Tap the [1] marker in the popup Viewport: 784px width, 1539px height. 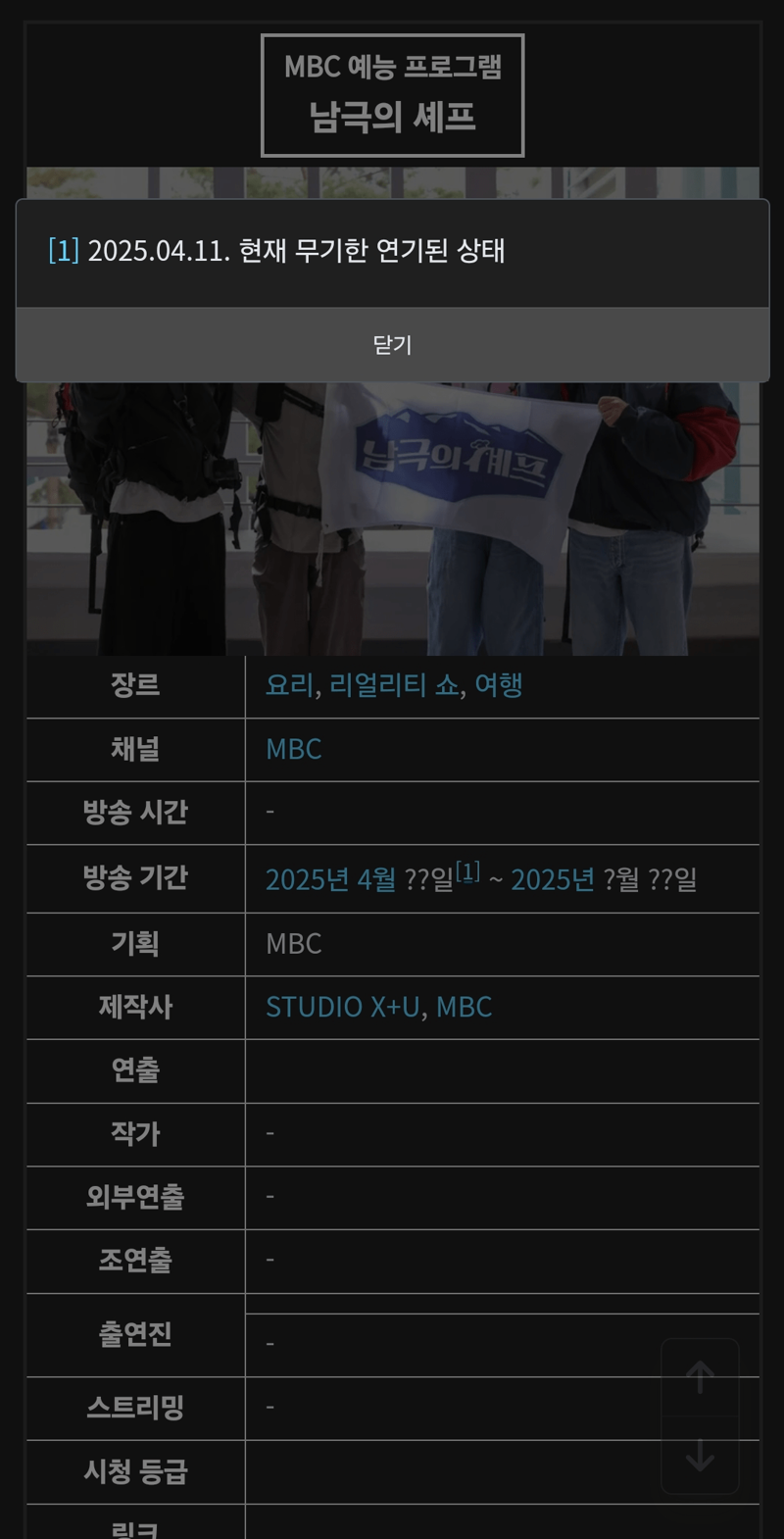pyautogui.click(x=64, y=251)
